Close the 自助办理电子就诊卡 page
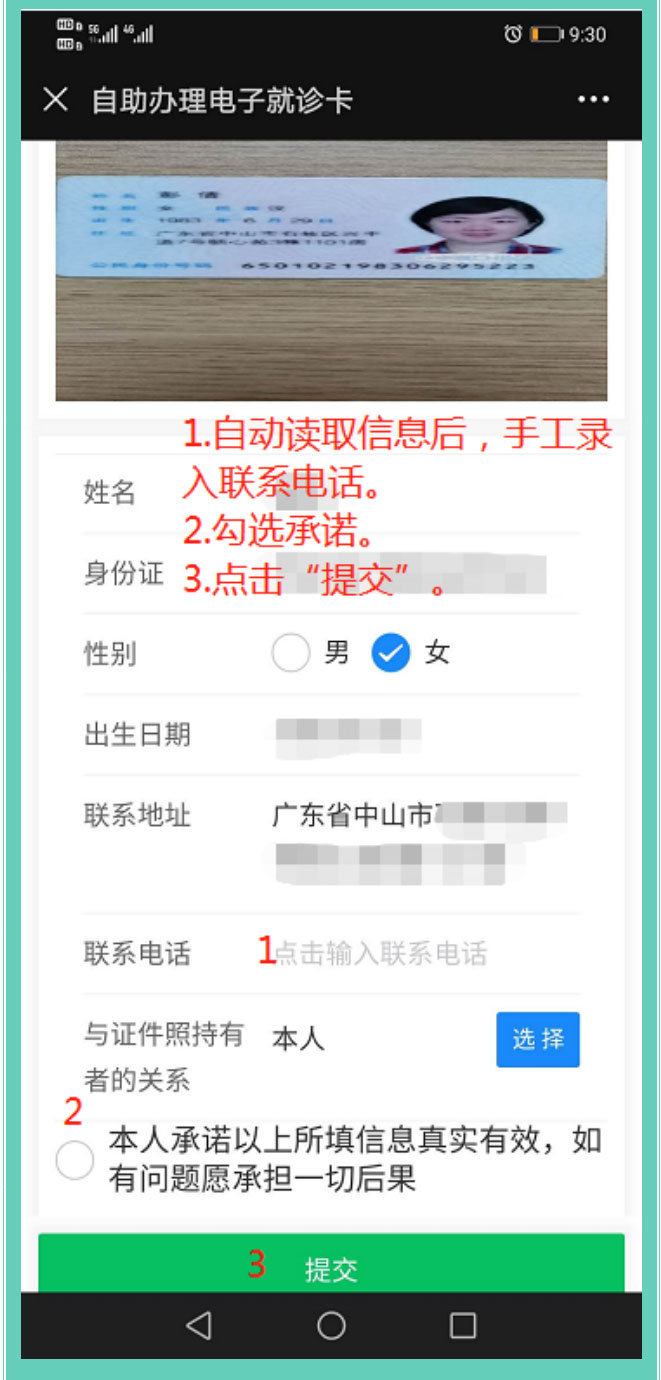Image resolution: width=661 pixels, height=1380 pixels. click(56, 100)
